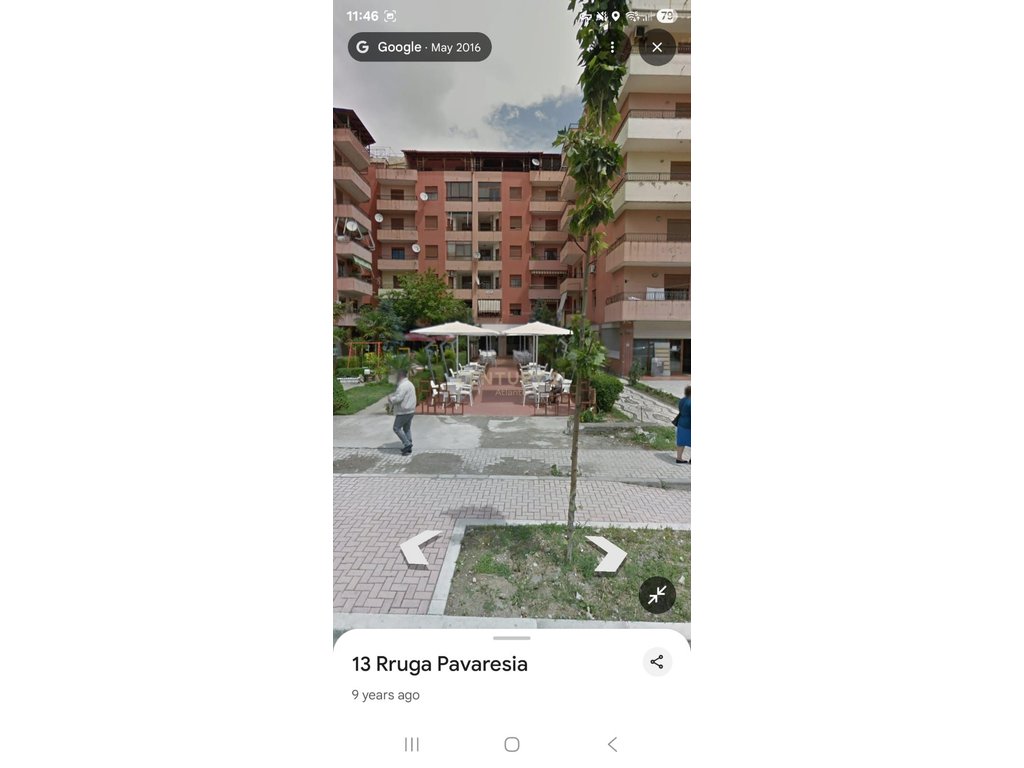Open the three-dot overflow menu
Image resolution: width=1024 pixels, height=768 pixels.
click(x=612, y=47)
